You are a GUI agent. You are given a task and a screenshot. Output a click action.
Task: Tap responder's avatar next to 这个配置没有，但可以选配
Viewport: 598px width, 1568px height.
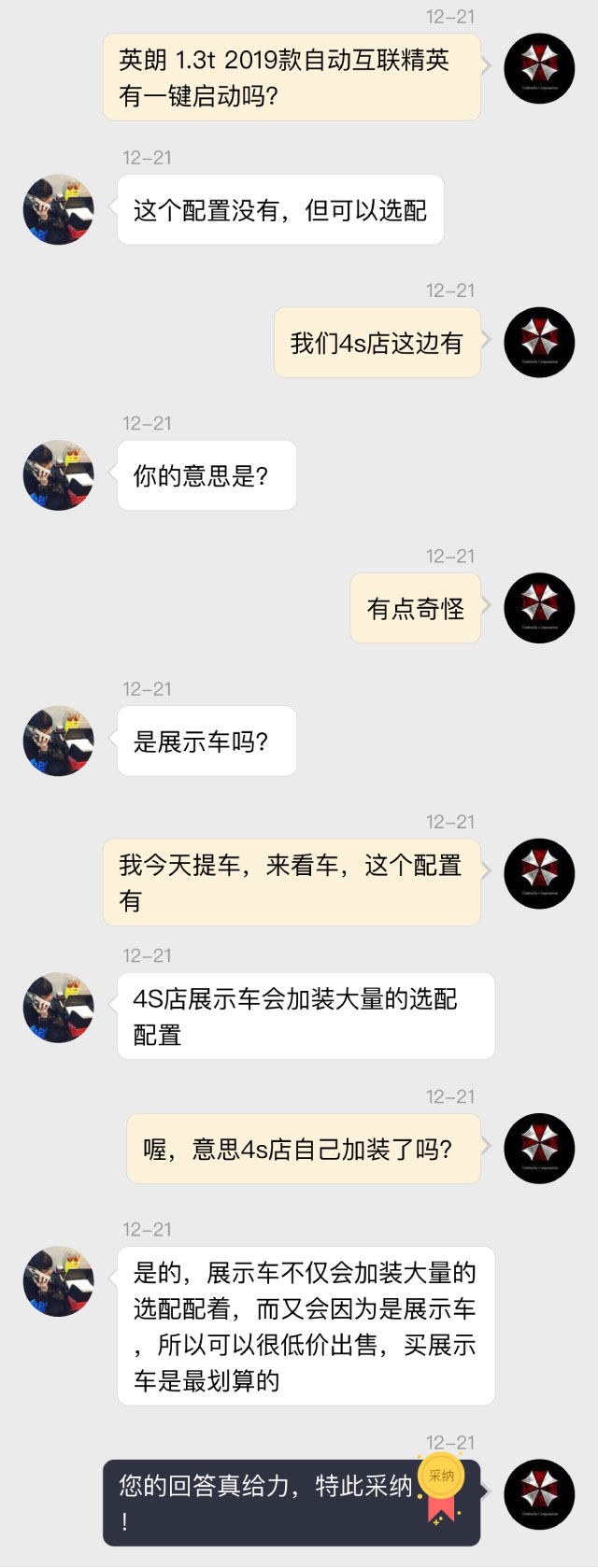pos(59,209)
